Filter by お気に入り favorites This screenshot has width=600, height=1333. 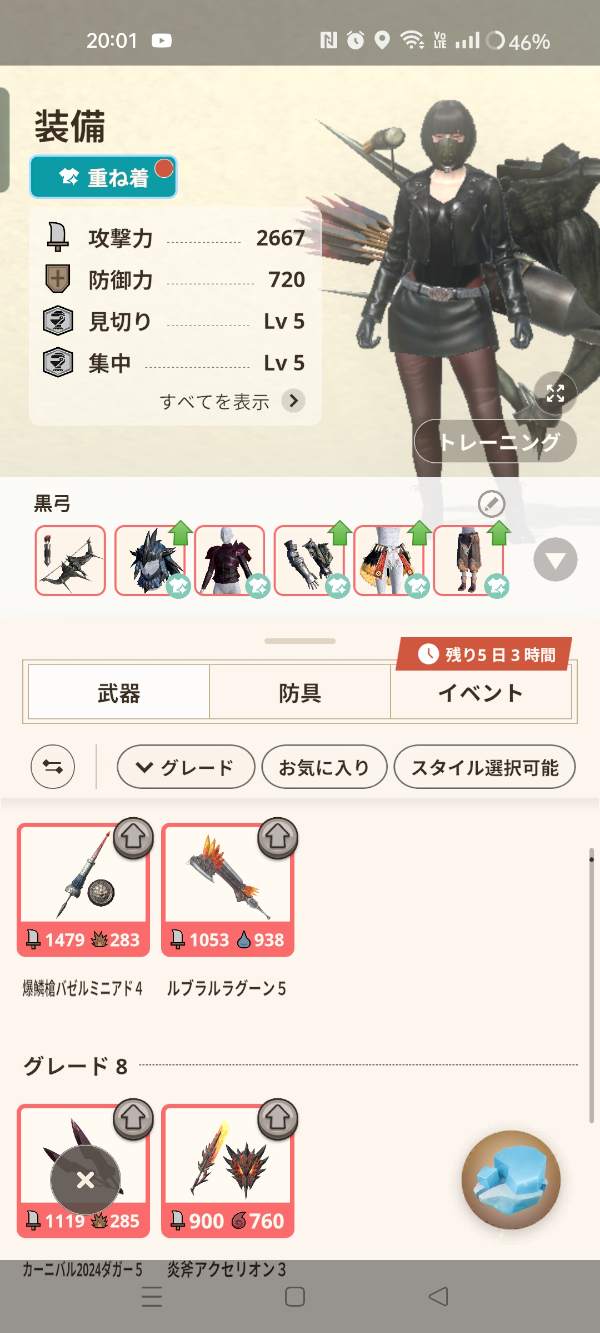(323, 767)
